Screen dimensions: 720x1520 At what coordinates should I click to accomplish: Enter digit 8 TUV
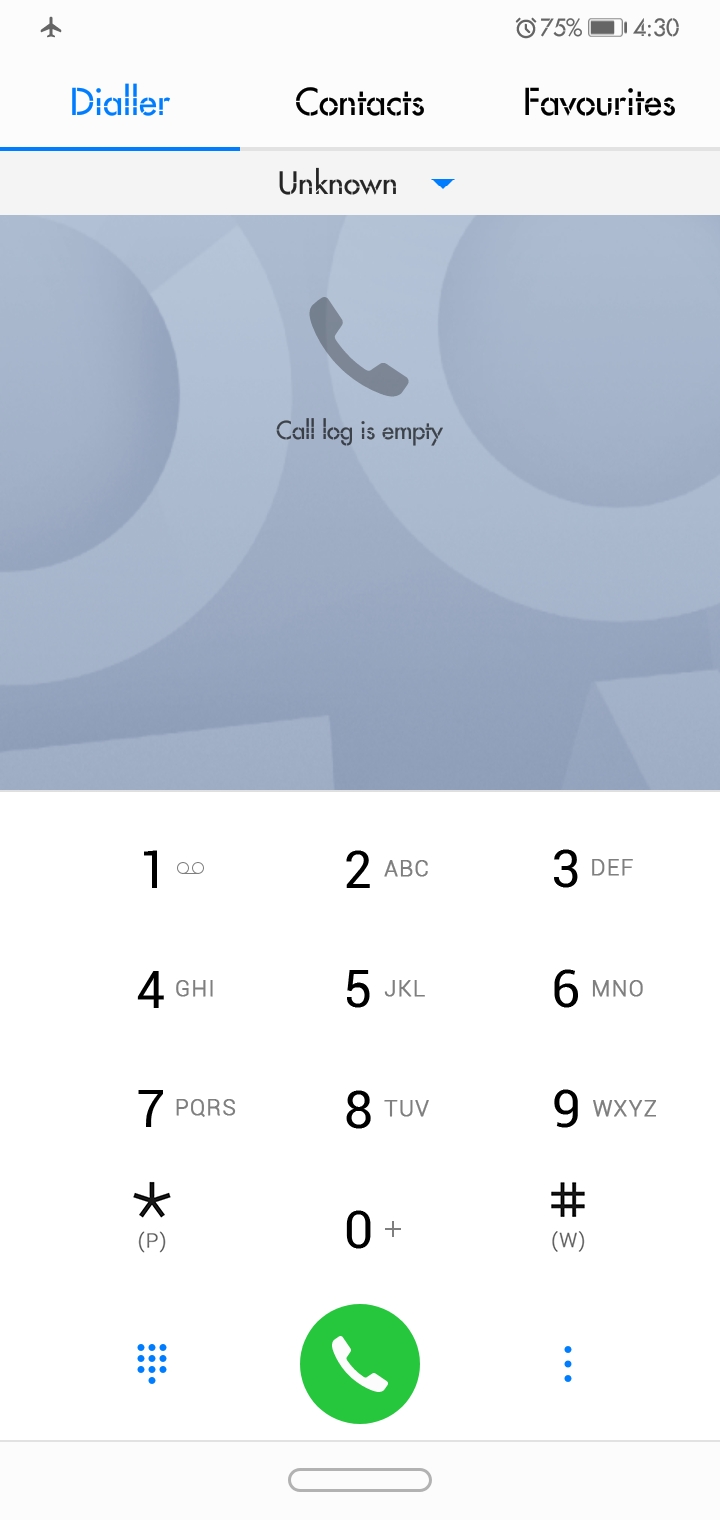(360, 1108)
